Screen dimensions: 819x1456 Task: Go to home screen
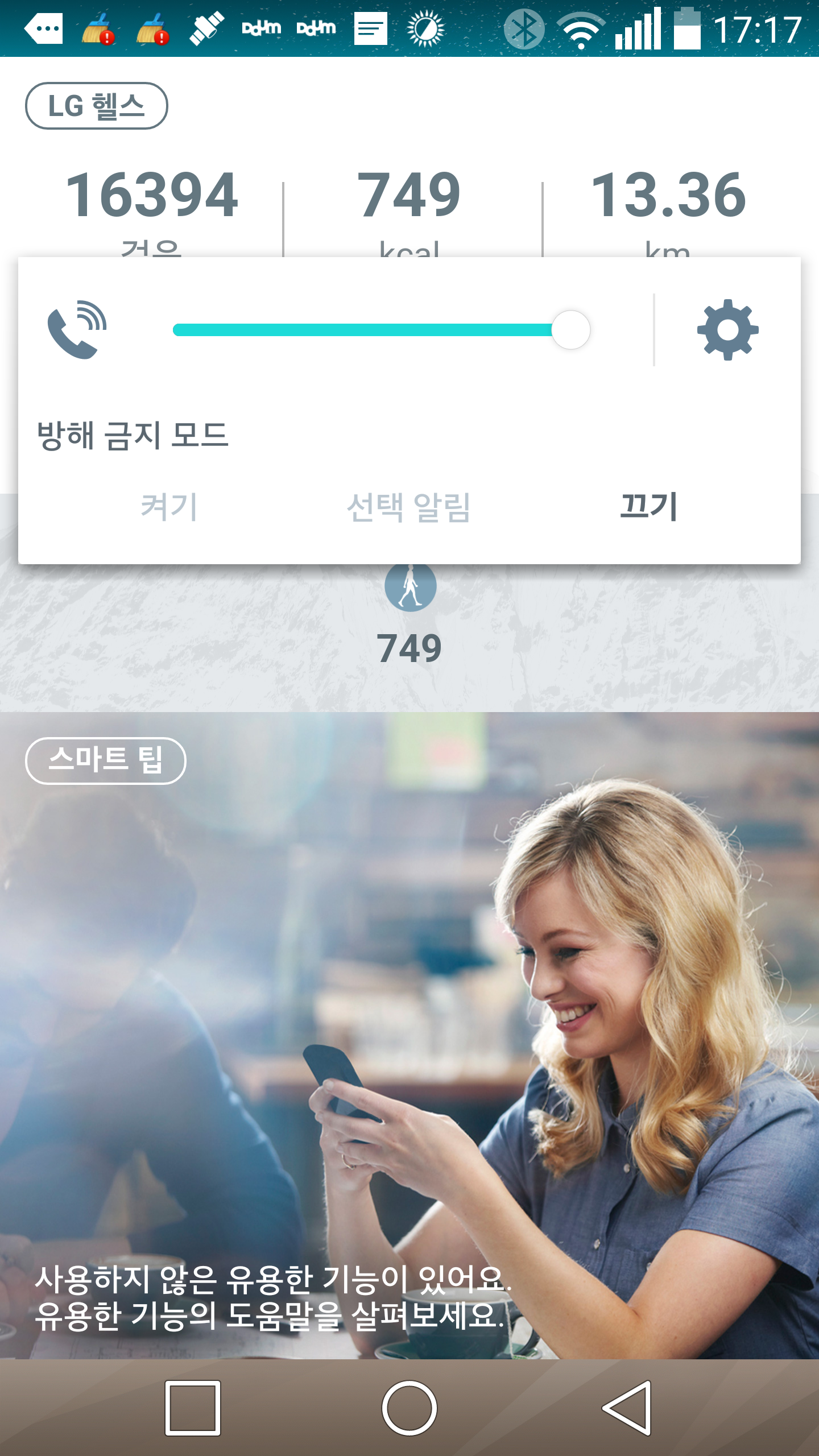click(409, 1408)
